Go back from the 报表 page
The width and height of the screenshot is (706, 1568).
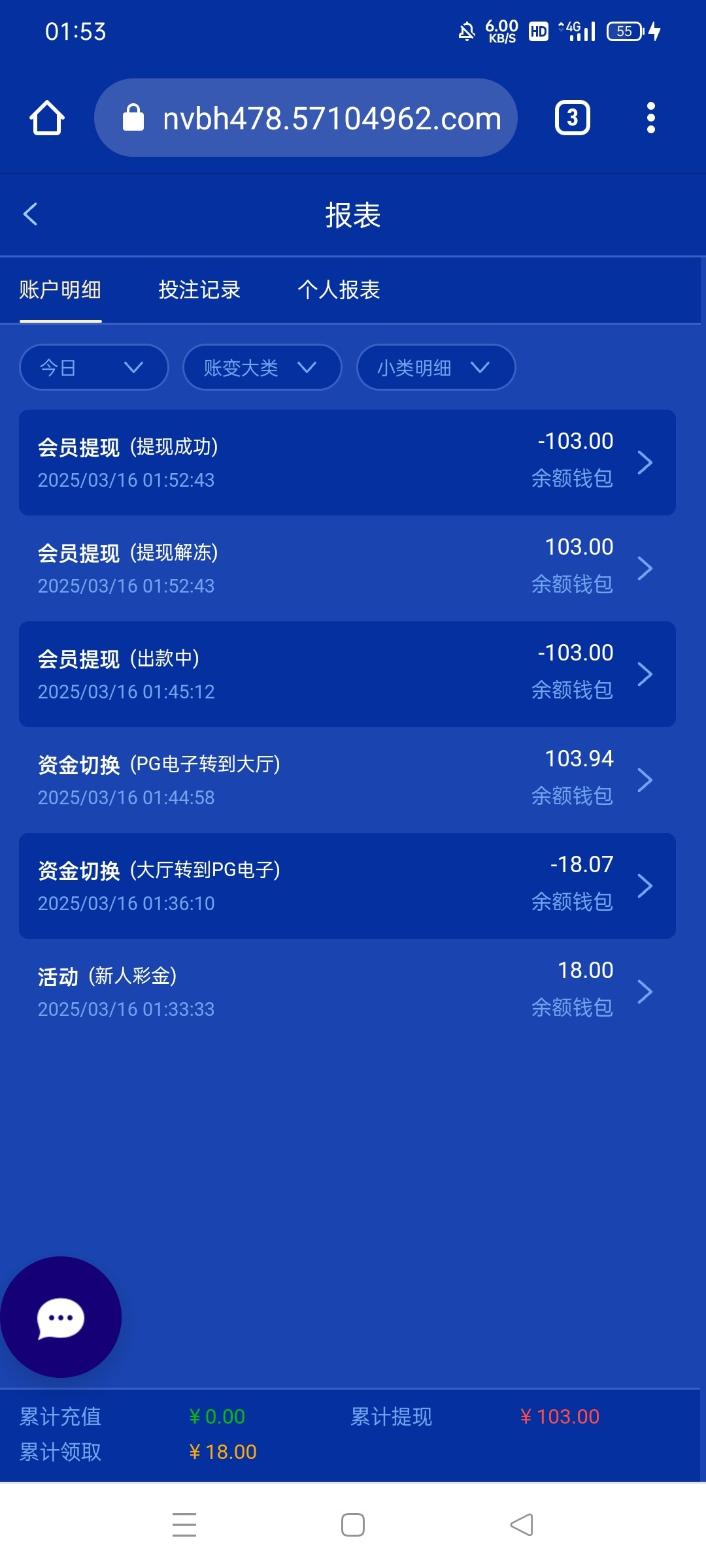point(30,214)
